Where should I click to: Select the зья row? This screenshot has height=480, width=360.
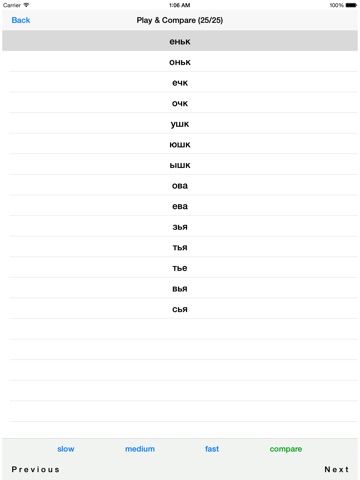[x=180, y=227]
